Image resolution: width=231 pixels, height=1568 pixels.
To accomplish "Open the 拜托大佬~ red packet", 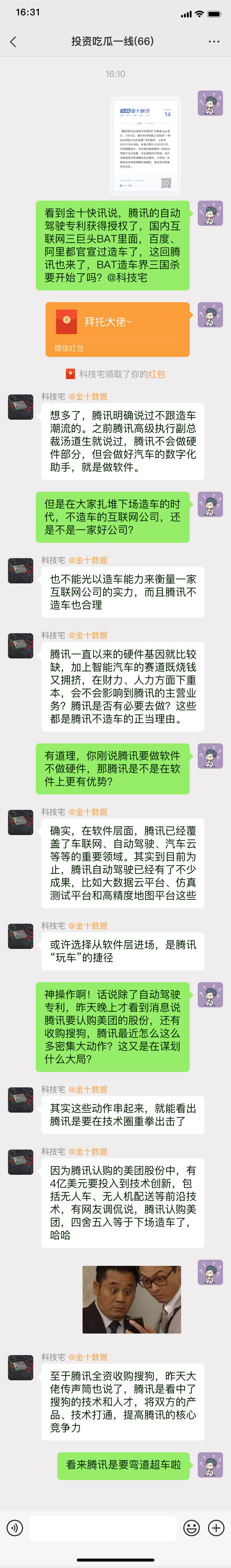I will pos(117,329).
